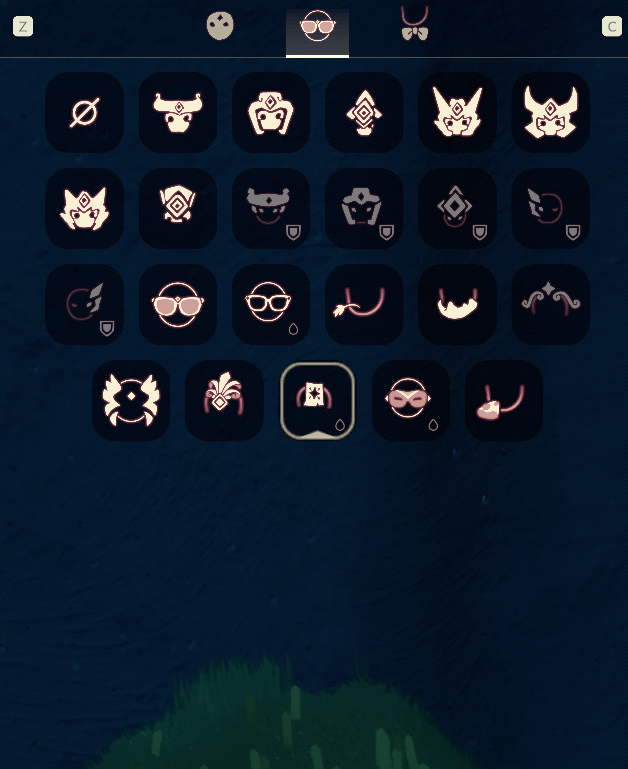
Task: Select the diamond-shaped spiked headpiece
Action: [x=363, y=112]
